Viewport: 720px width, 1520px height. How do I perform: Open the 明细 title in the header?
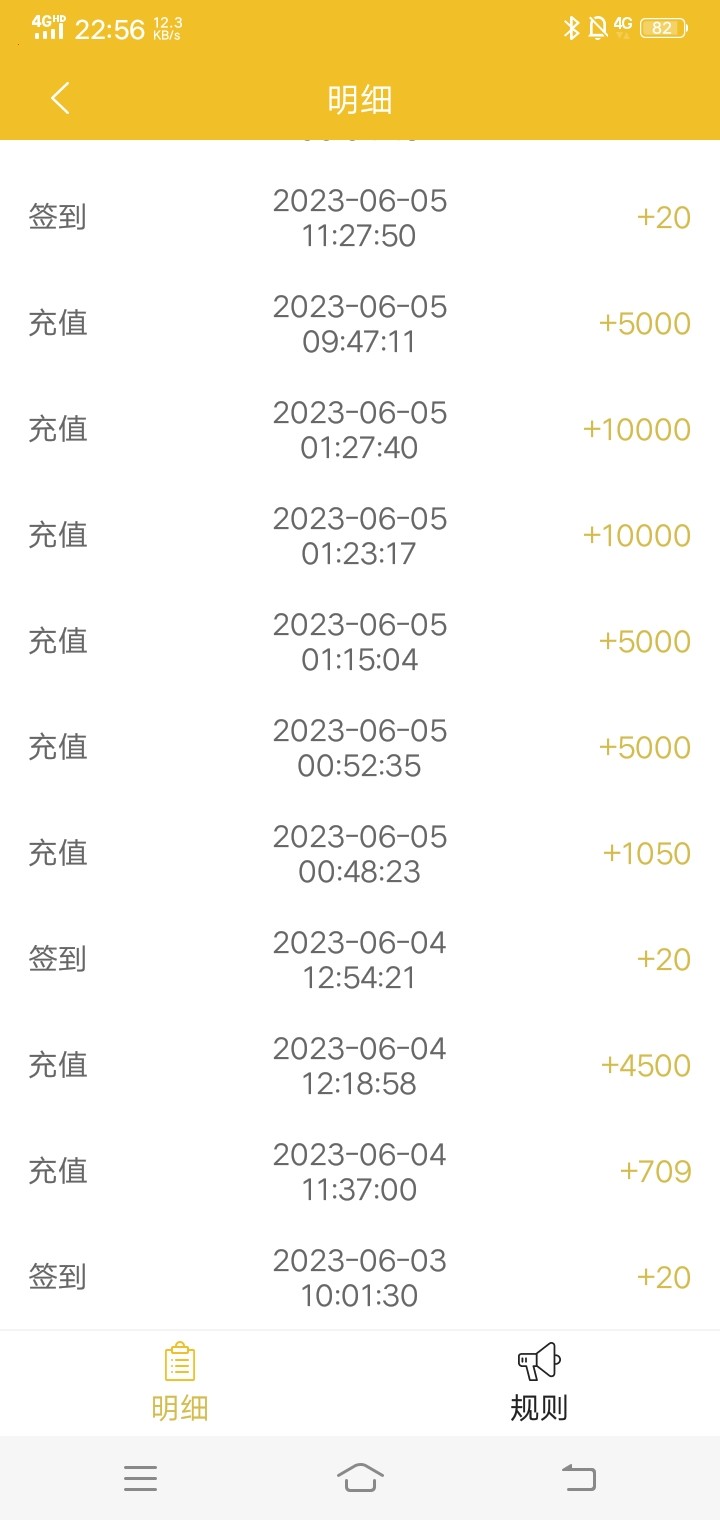[x=360, y=98]
